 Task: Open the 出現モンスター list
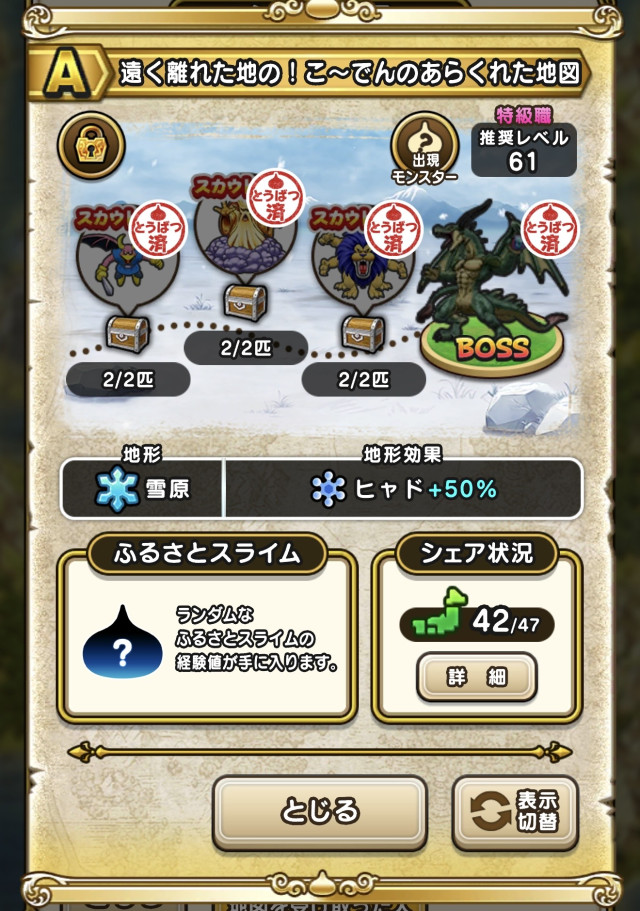pos(424,148)
